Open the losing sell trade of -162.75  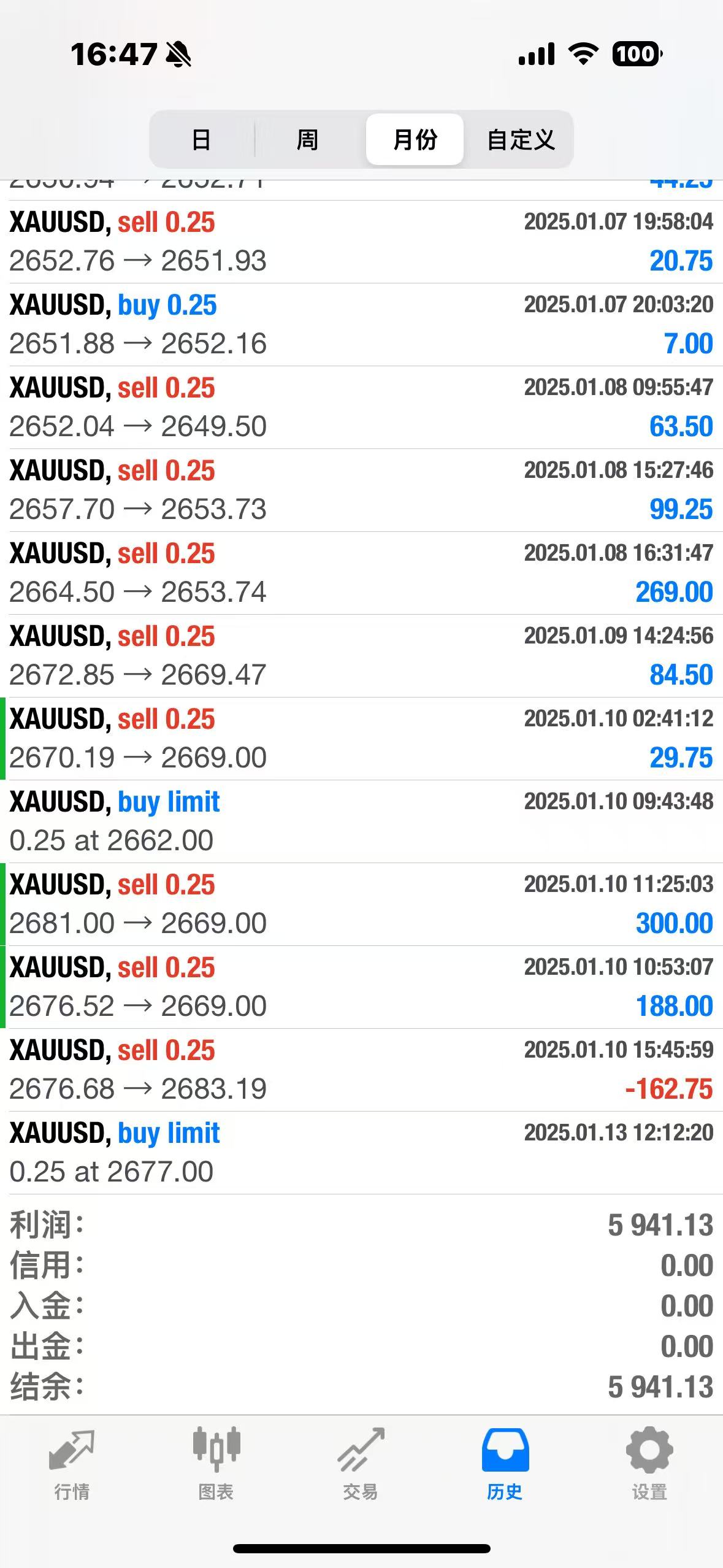tap(361, 1070)
